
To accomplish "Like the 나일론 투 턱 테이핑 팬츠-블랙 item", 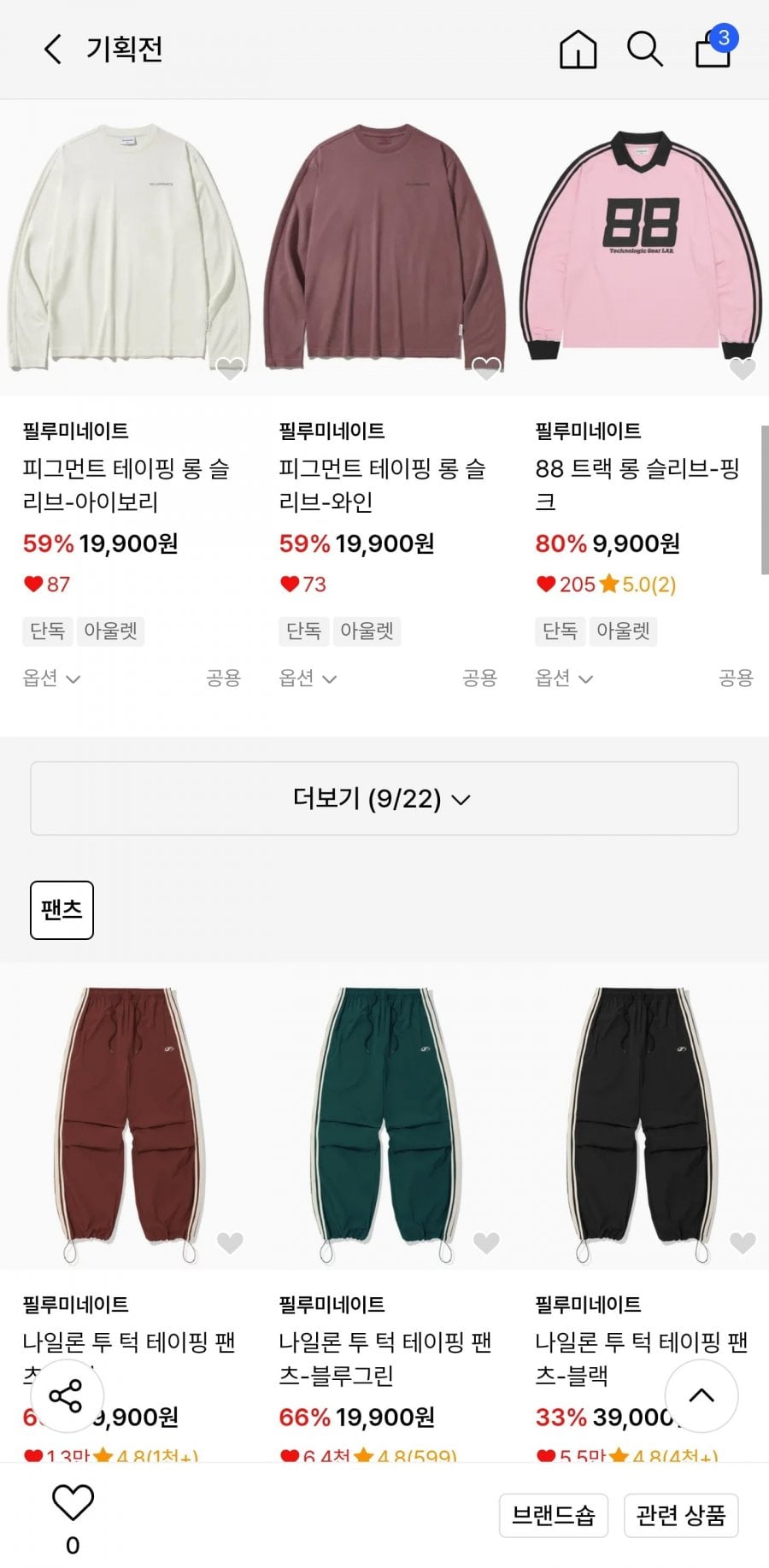I will pos(743,1242).
